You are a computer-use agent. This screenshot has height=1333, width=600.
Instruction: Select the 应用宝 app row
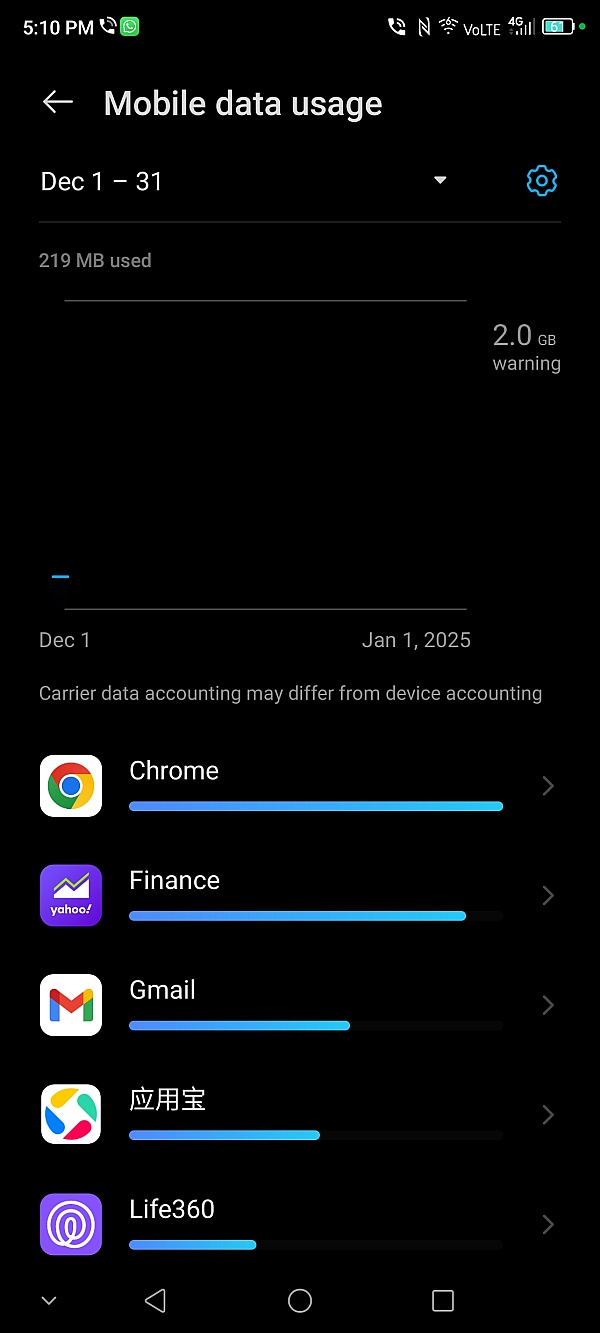pos(300,1114)
